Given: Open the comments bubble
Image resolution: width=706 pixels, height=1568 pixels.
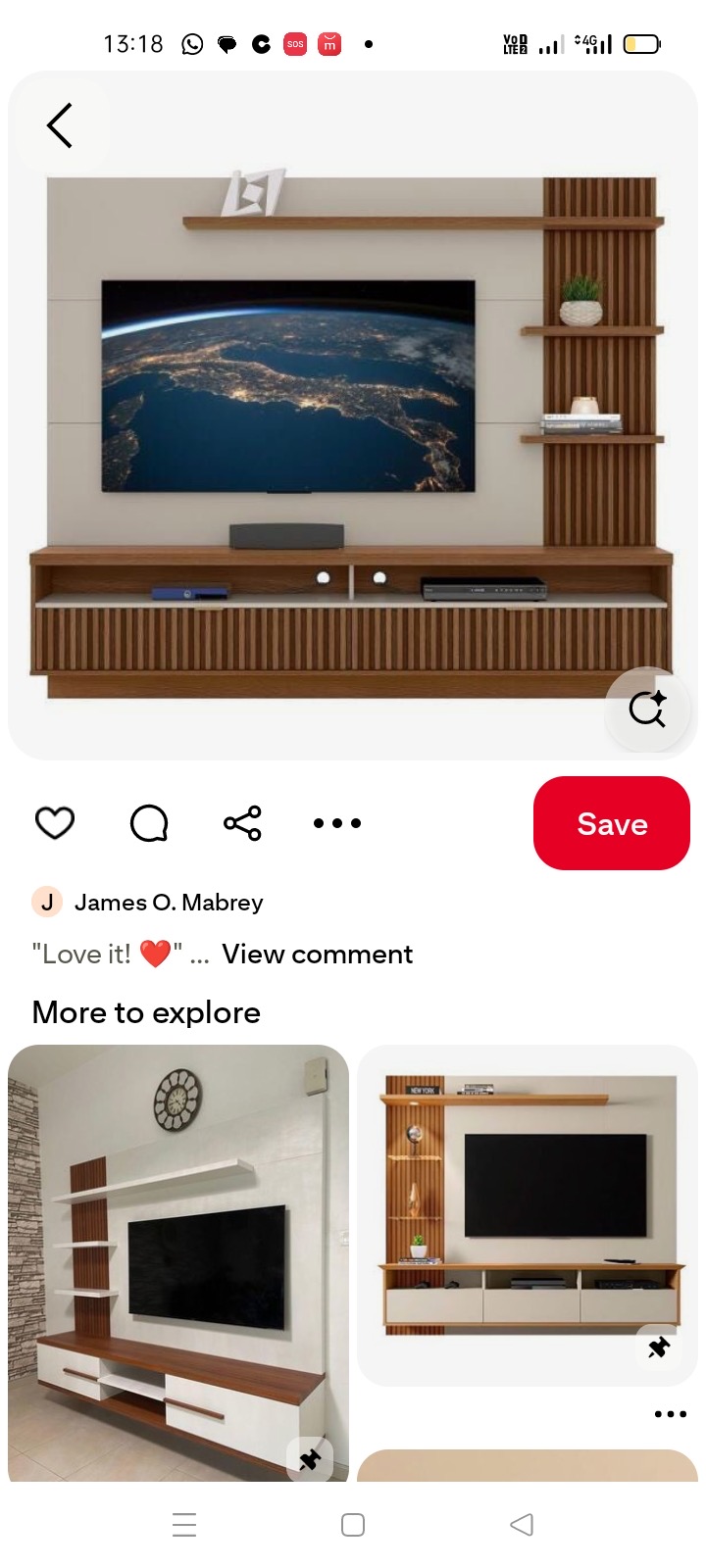Looking at the screenshot, I should tap(149, 823).
